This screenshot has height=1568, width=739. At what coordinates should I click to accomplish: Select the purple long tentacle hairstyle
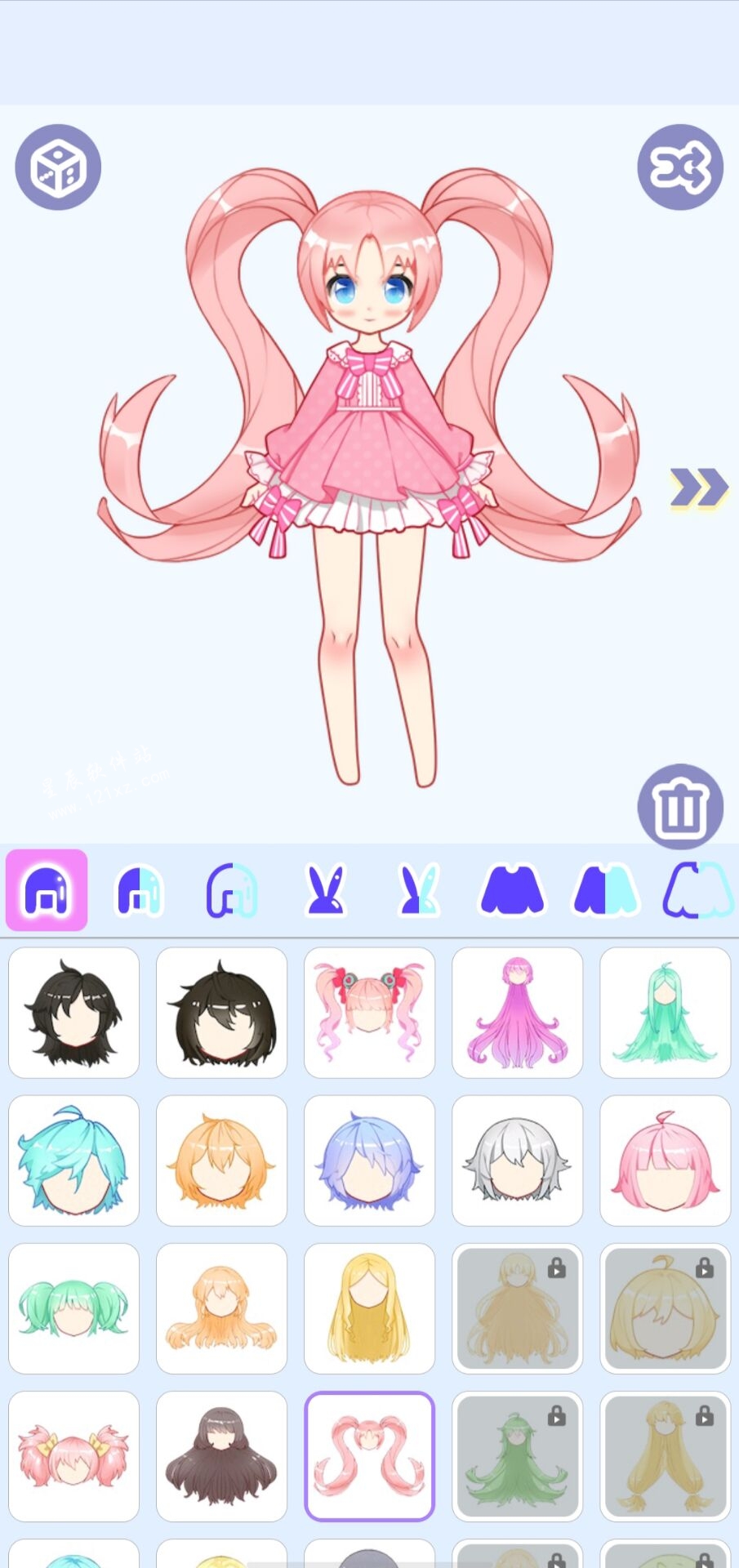coord(517,1013)
